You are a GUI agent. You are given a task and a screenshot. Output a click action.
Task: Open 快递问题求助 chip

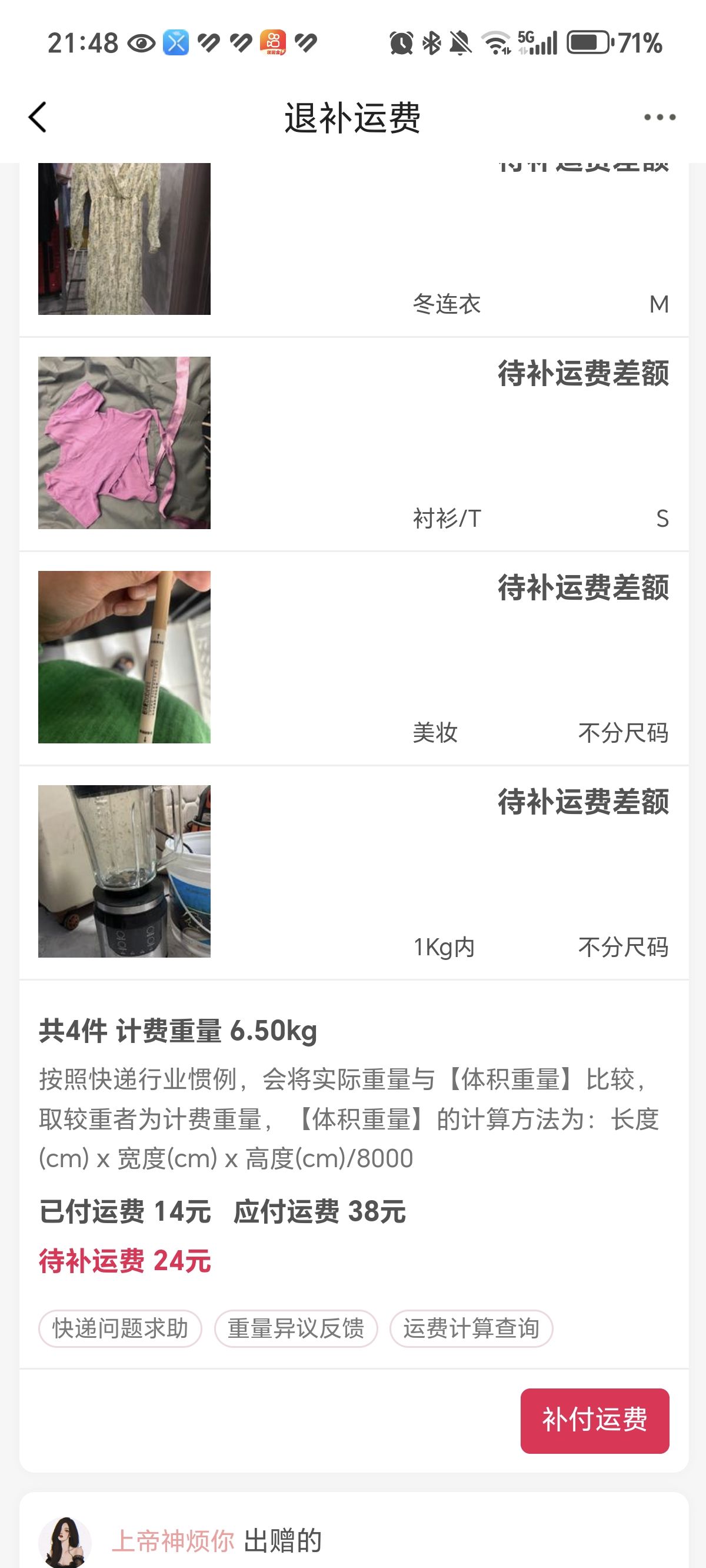pos(120,1328)
